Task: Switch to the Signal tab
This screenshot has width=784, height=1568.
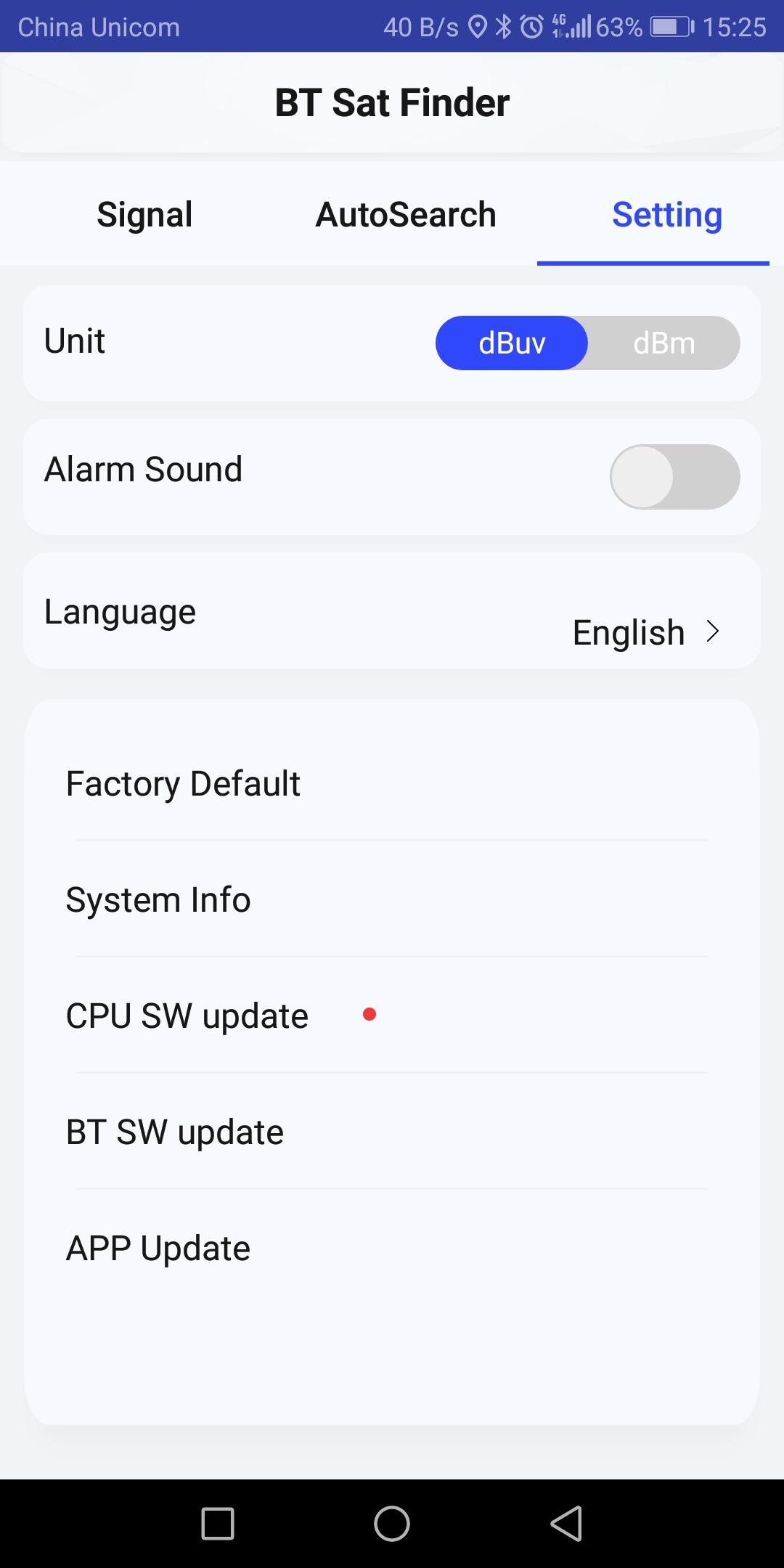Action: coord(144,215)
